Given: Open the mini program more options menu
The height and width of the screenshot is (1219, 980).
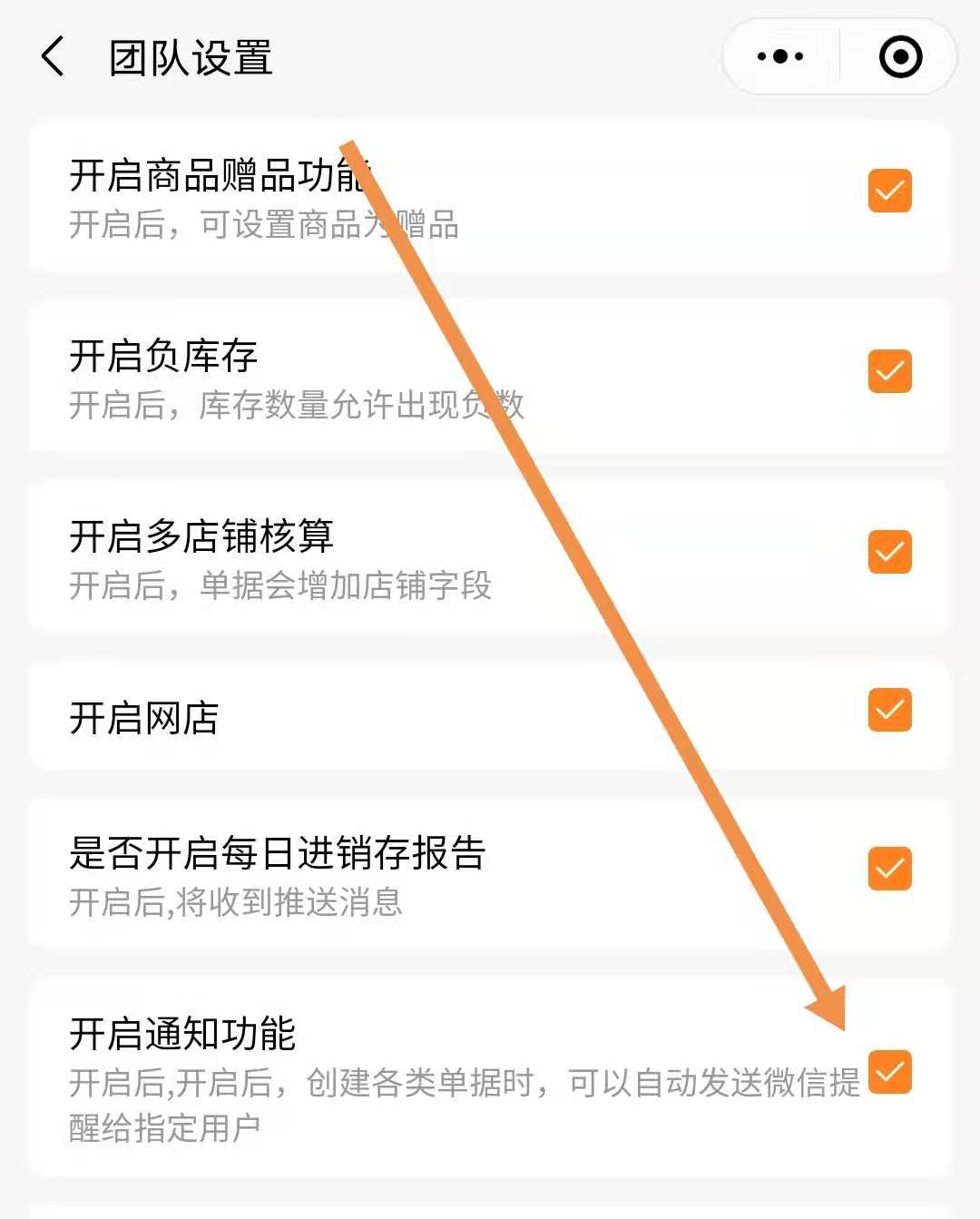Looking at the screenshot, I should (780, 57).
